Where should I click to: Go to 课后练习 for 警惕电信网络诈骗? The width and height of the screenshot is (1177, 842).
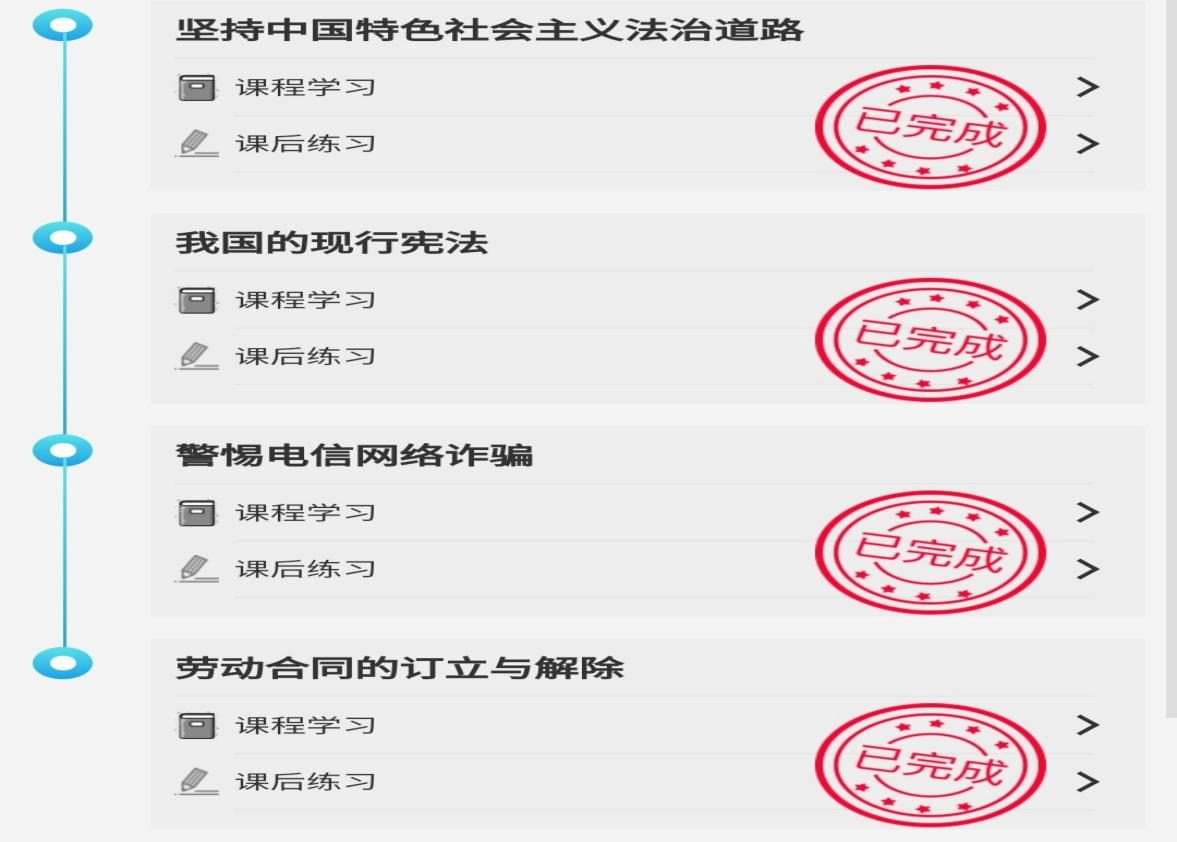point(305,569)
